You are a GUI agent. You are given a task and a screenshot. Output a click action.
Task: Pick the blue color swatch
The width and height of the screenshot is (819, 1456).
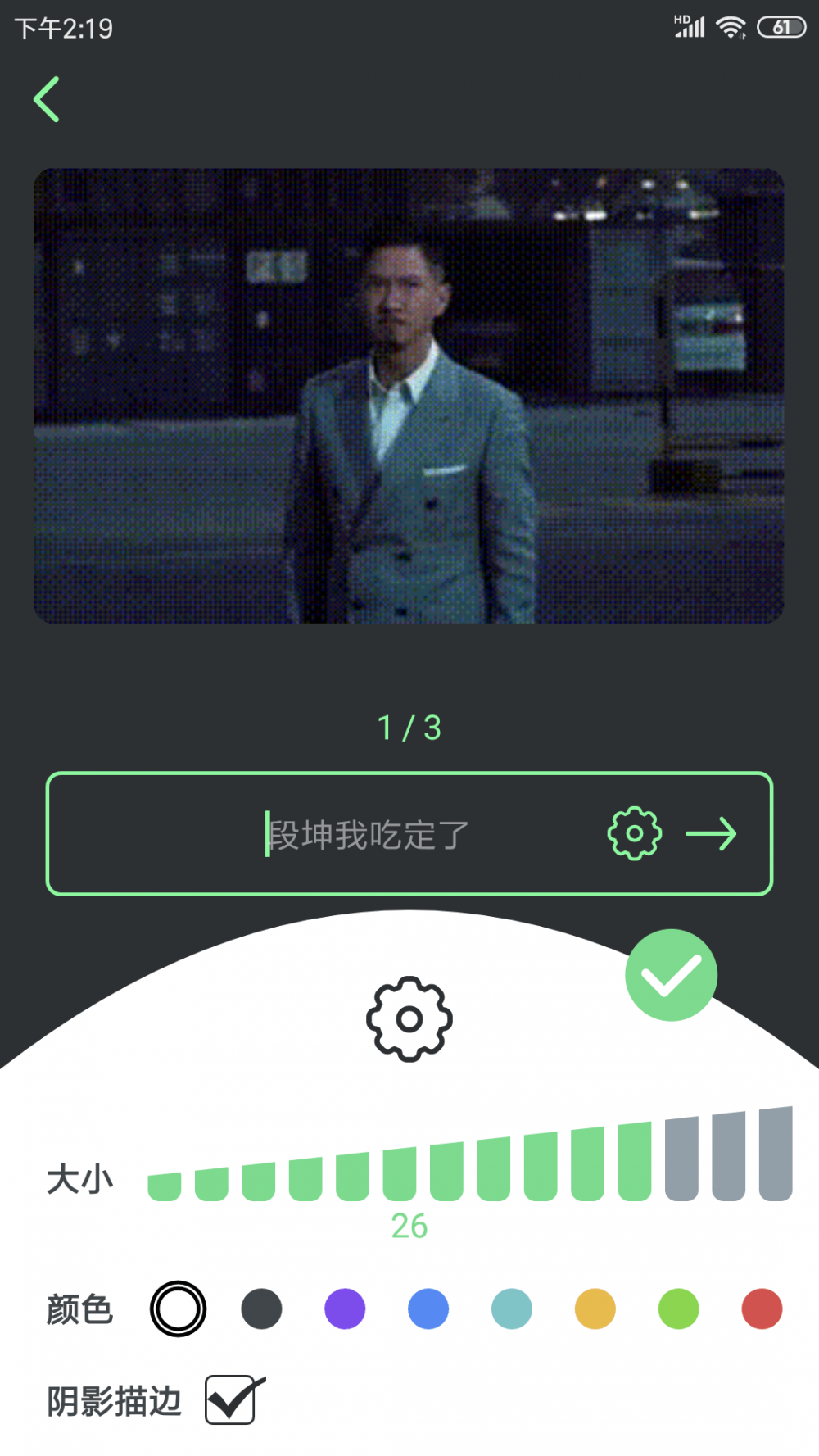[x=428, y=1309]
